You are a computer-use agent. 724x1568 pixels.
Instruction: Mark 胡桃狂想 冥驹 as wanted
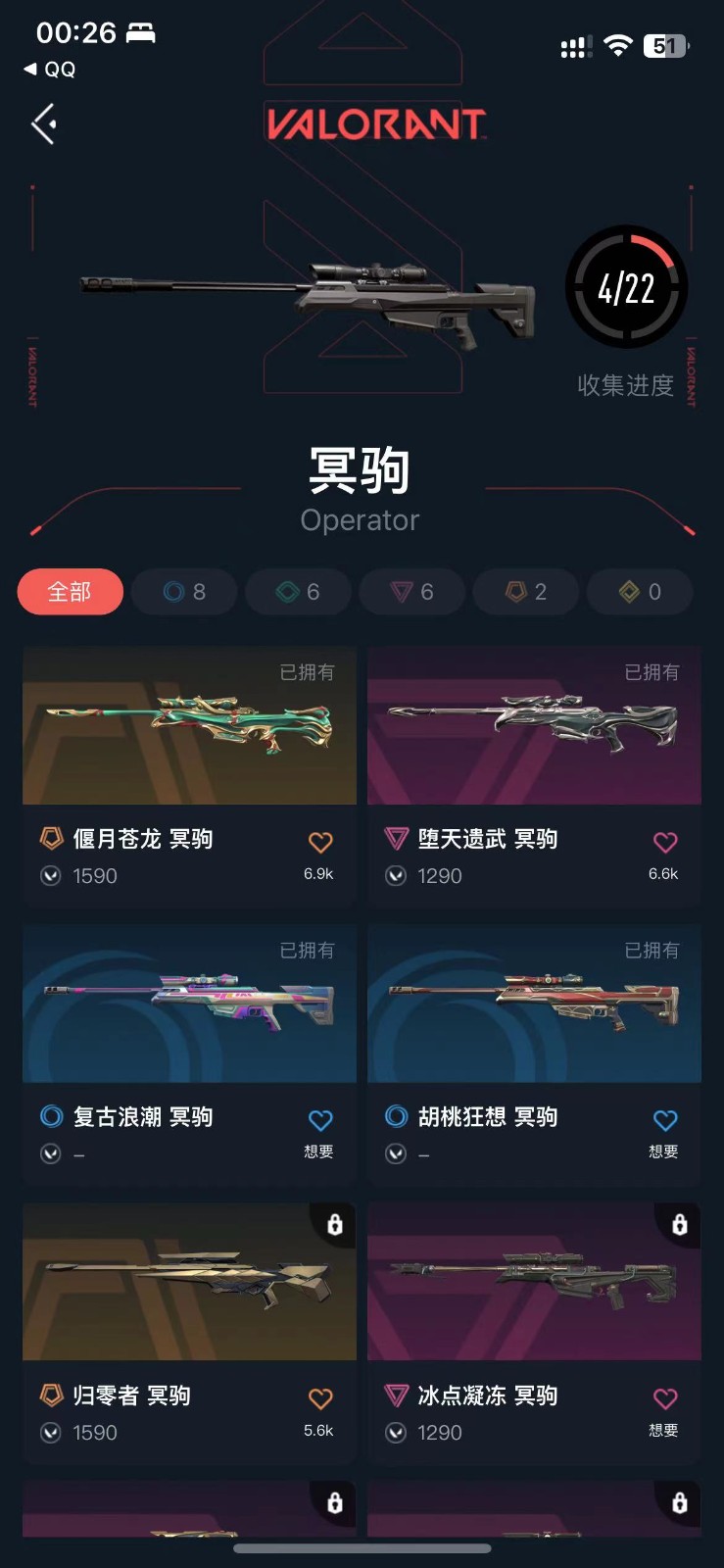[665, 1121]
